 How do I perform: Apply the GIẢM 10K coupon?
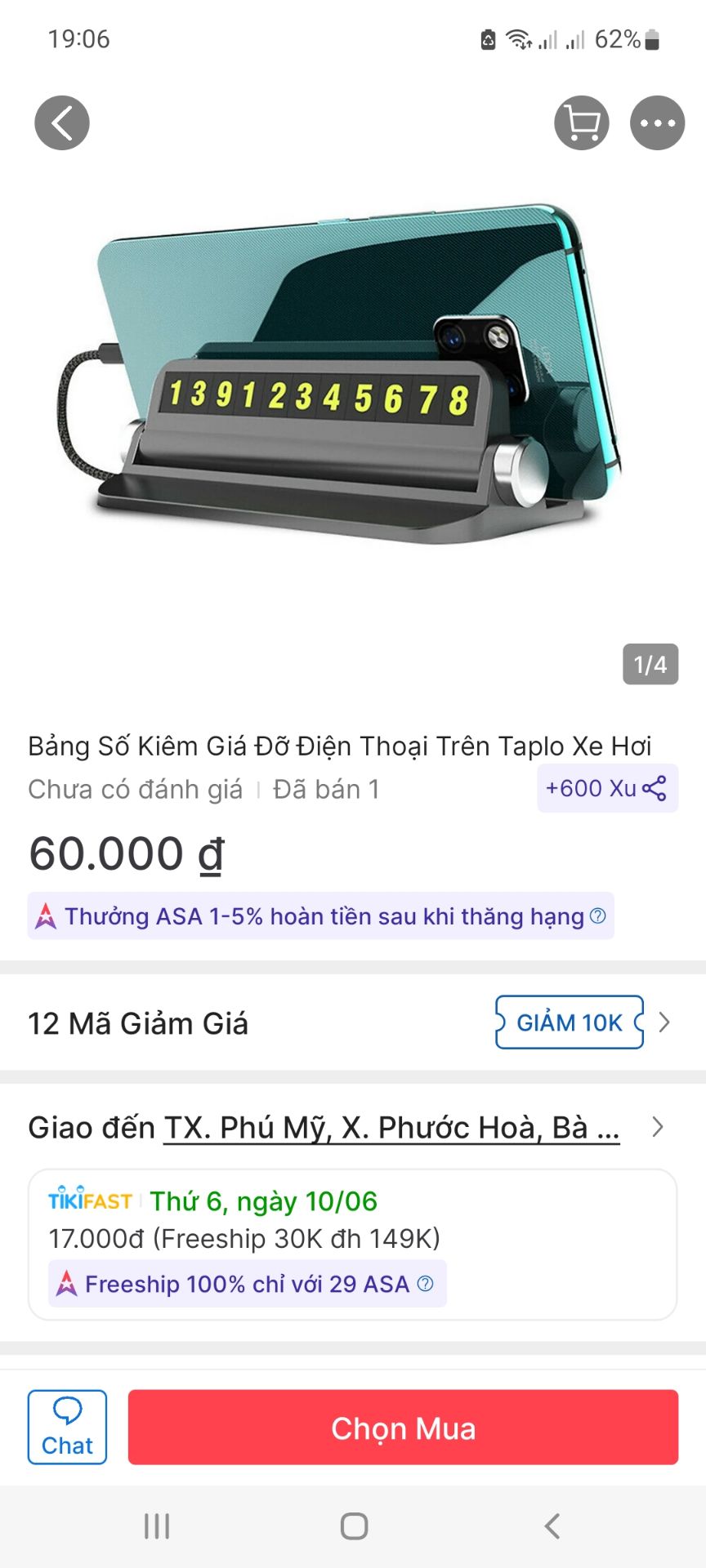click(x=569, y=1022)
